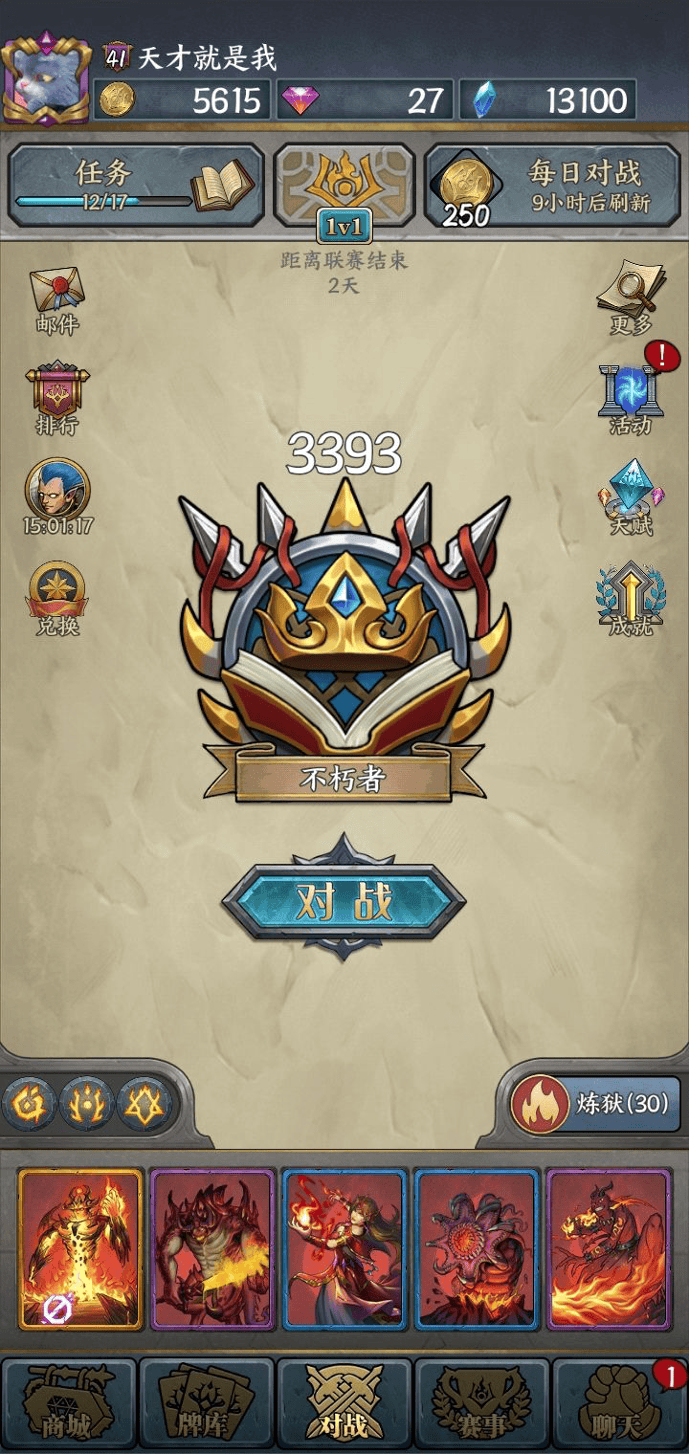View 成就 achievements
Viewport: 689px width, 1454px height.
click(630, 598)
